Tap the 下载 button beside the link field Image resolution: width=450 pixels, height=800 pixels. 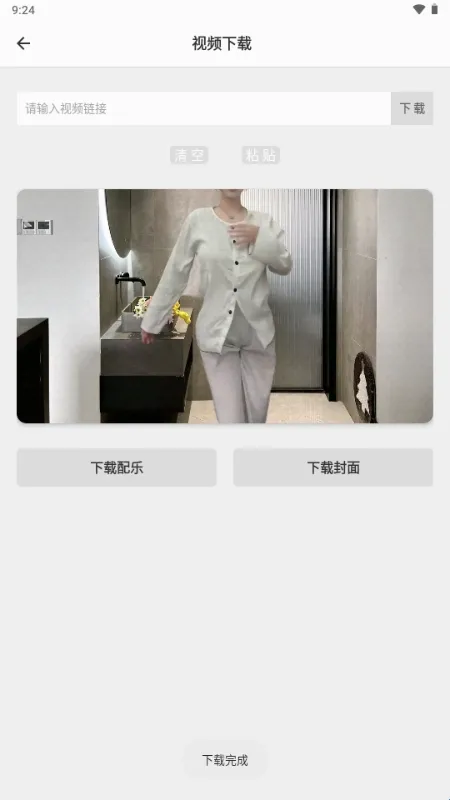pyautogui.click(x=412, y=108)
